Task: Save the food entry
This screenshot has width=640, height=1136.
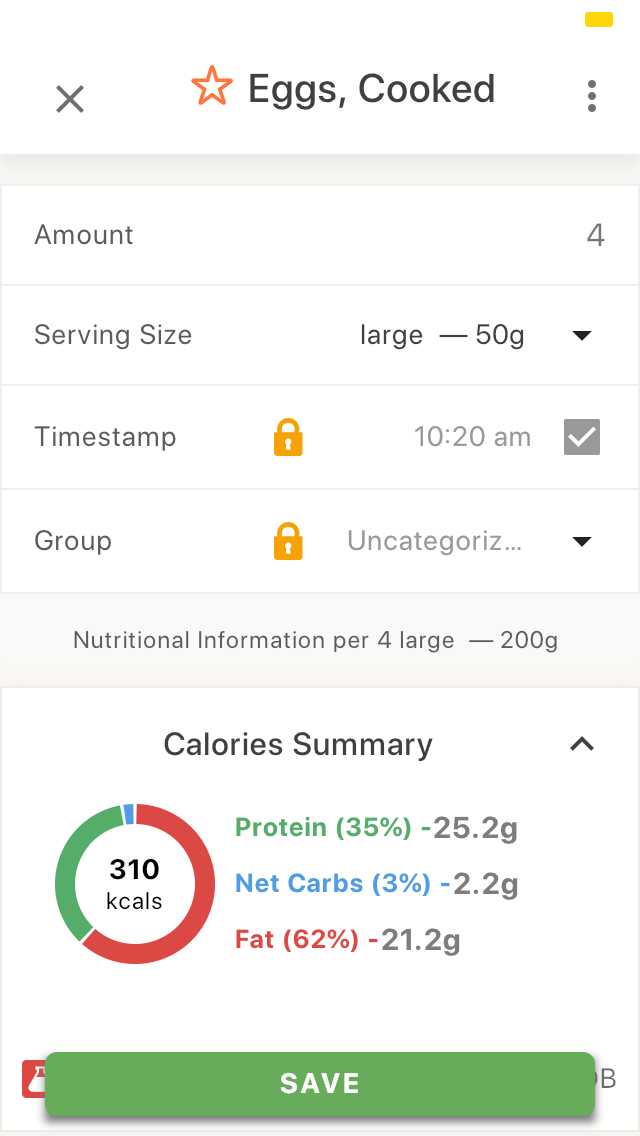Action: point(320,1083)
